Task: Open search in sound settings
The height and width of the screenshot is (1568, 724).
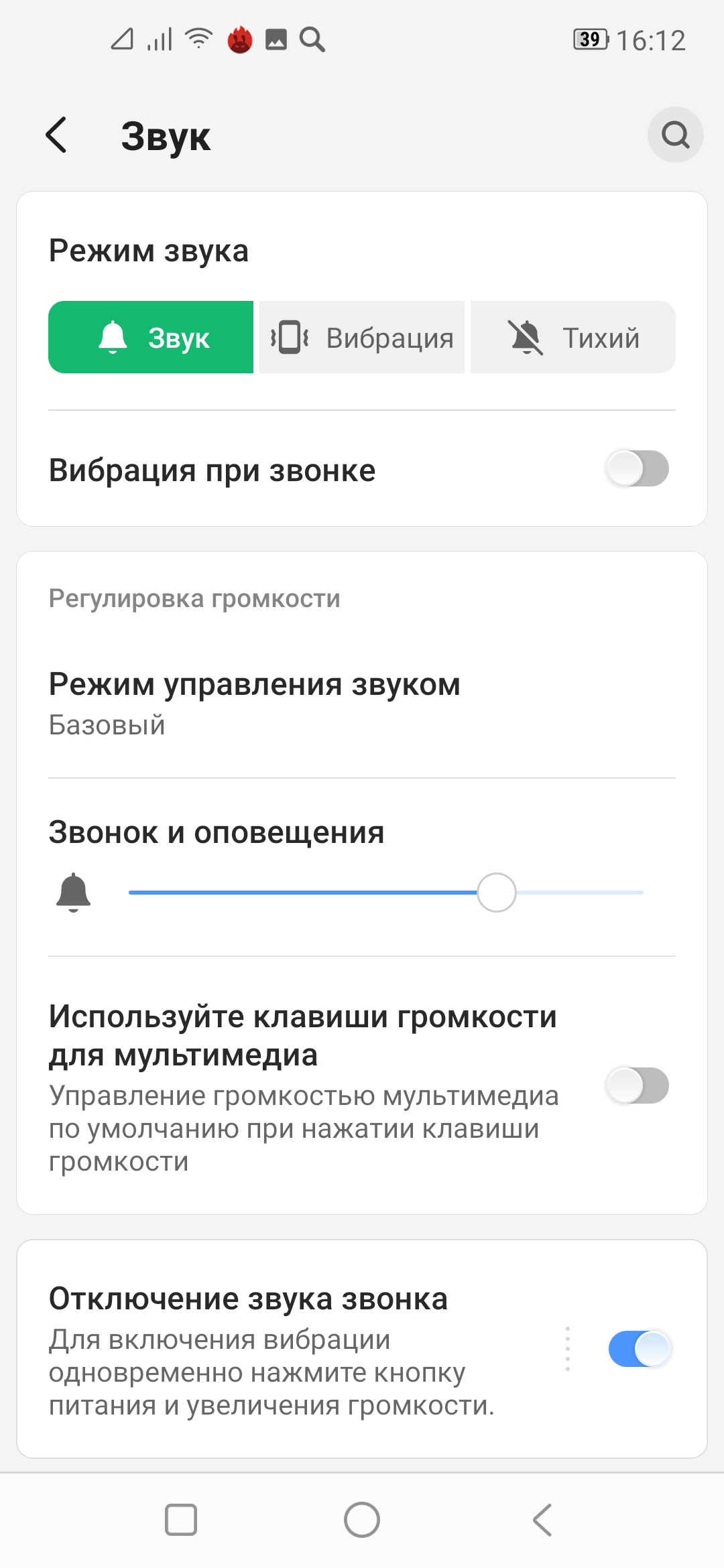Action: click(674, 135)
